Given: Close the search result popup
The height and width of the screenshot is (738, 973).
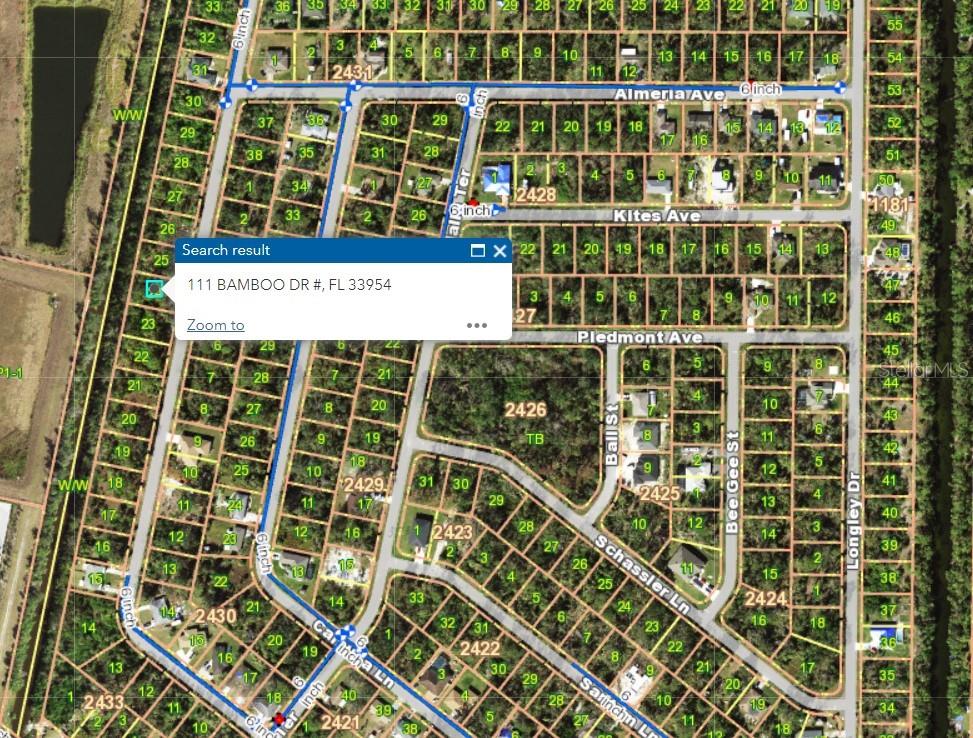Looking at the screenshot, I should (x=500, y=251).
